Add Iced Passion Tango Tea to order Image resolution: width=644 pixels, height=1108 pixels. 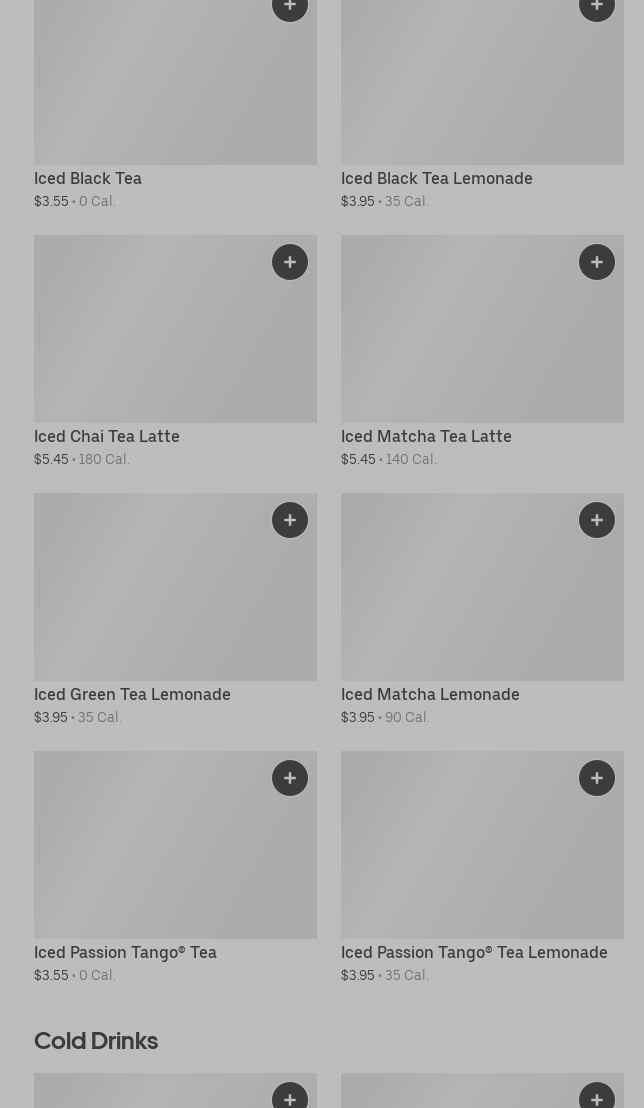coord(290,778)
